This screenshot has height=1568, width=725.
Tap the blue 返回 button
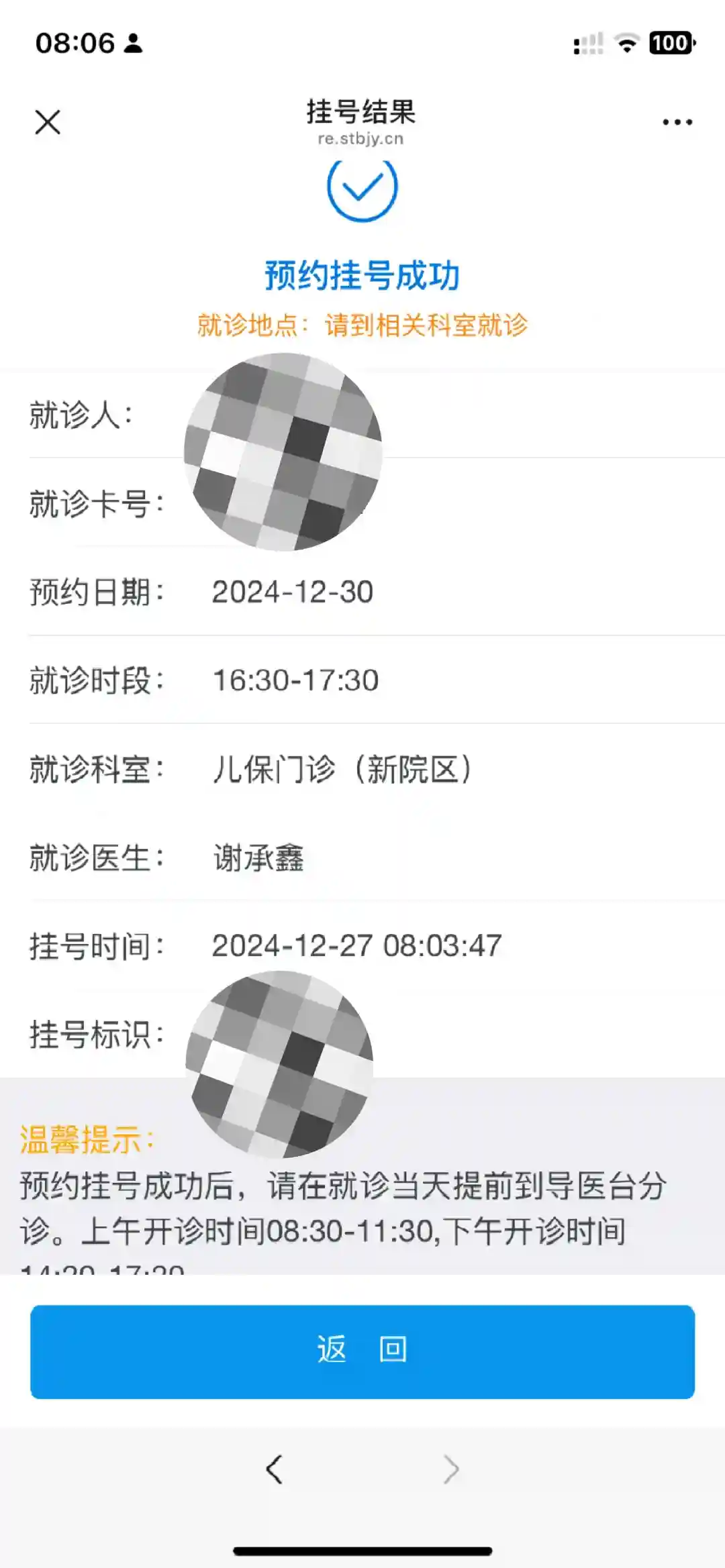pos(362,1351)
